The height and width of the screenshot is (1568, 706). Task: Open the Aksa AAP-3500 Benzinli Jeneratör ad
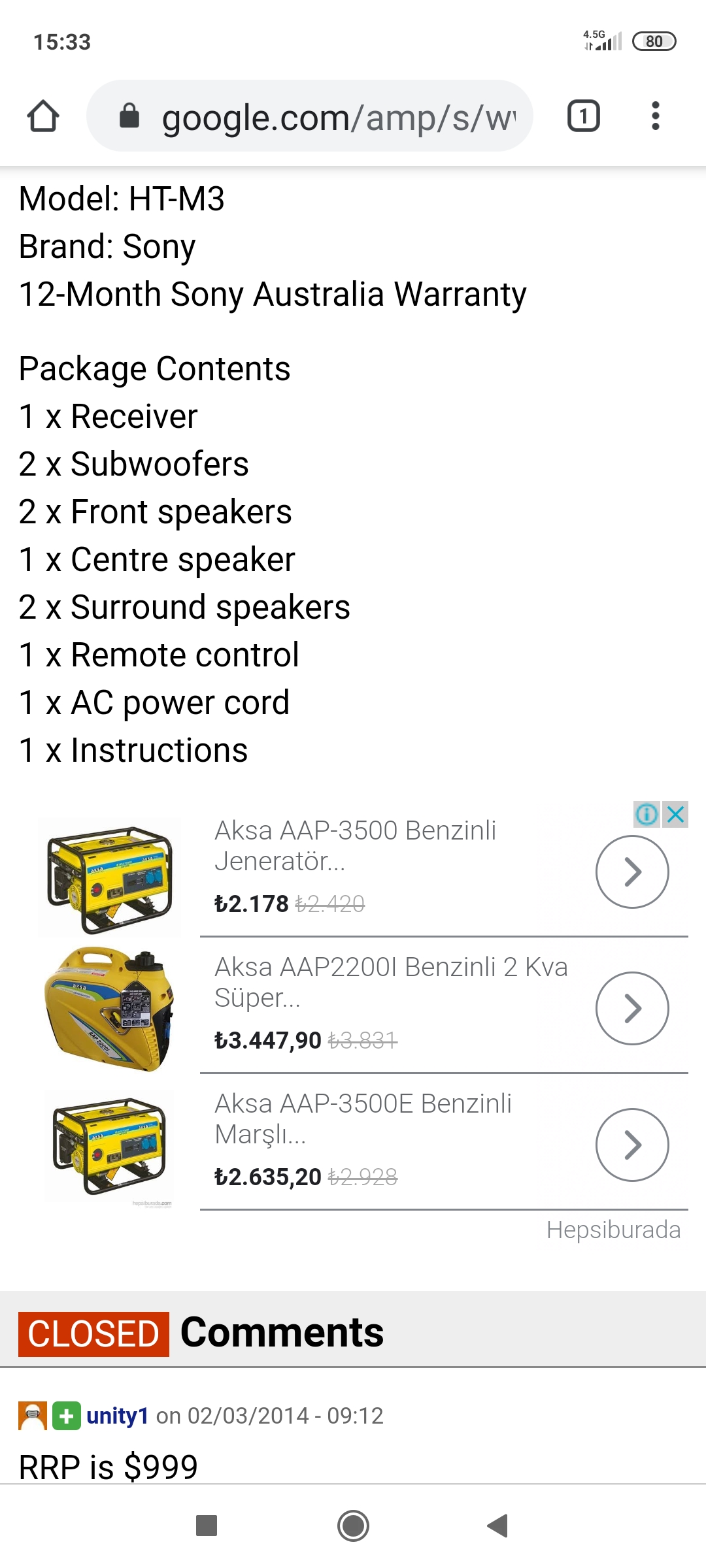(x=356, y=845)
